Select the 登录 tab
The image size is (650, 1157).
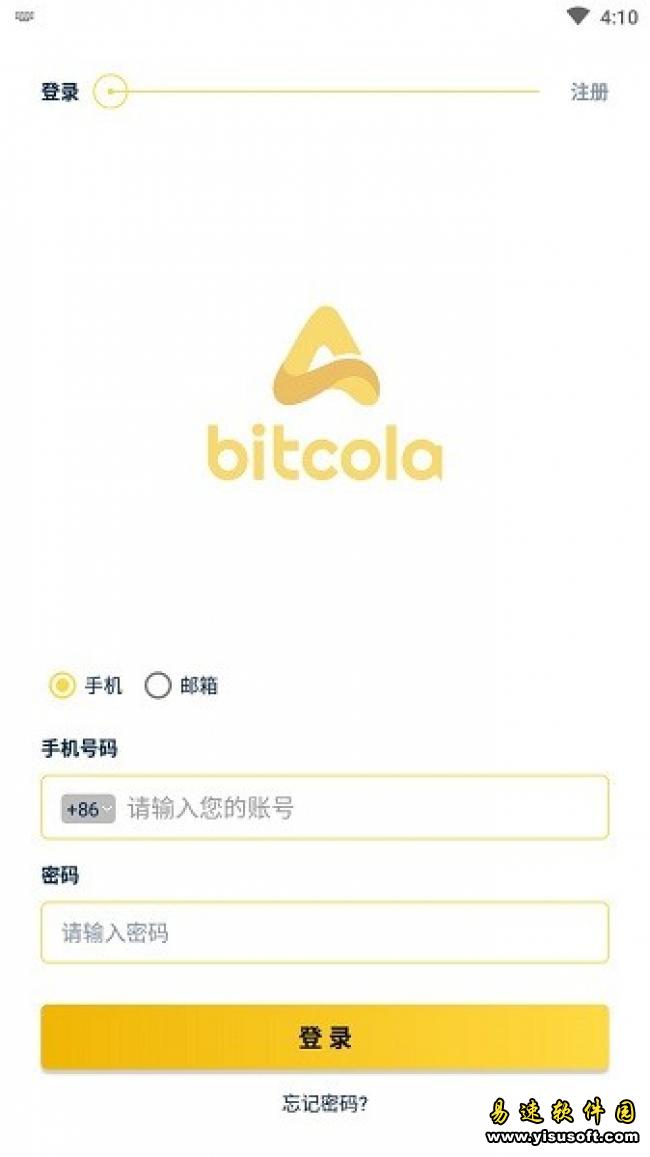(x=60, y=92)
